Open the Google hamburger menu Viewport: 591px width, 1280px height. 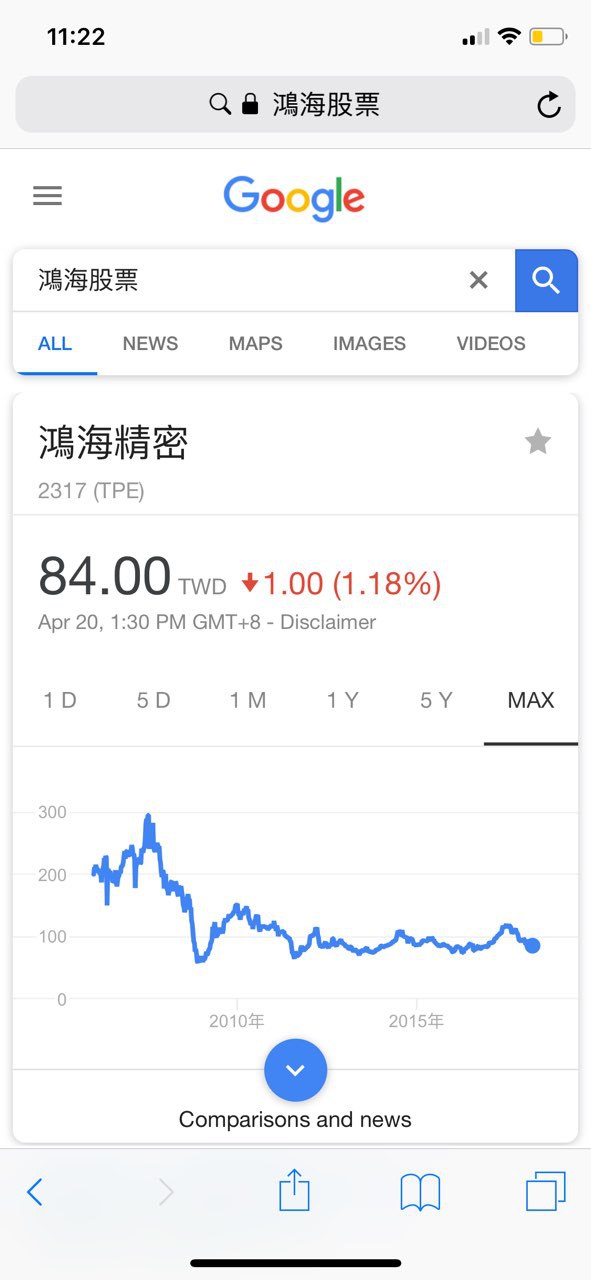point(47,196)
